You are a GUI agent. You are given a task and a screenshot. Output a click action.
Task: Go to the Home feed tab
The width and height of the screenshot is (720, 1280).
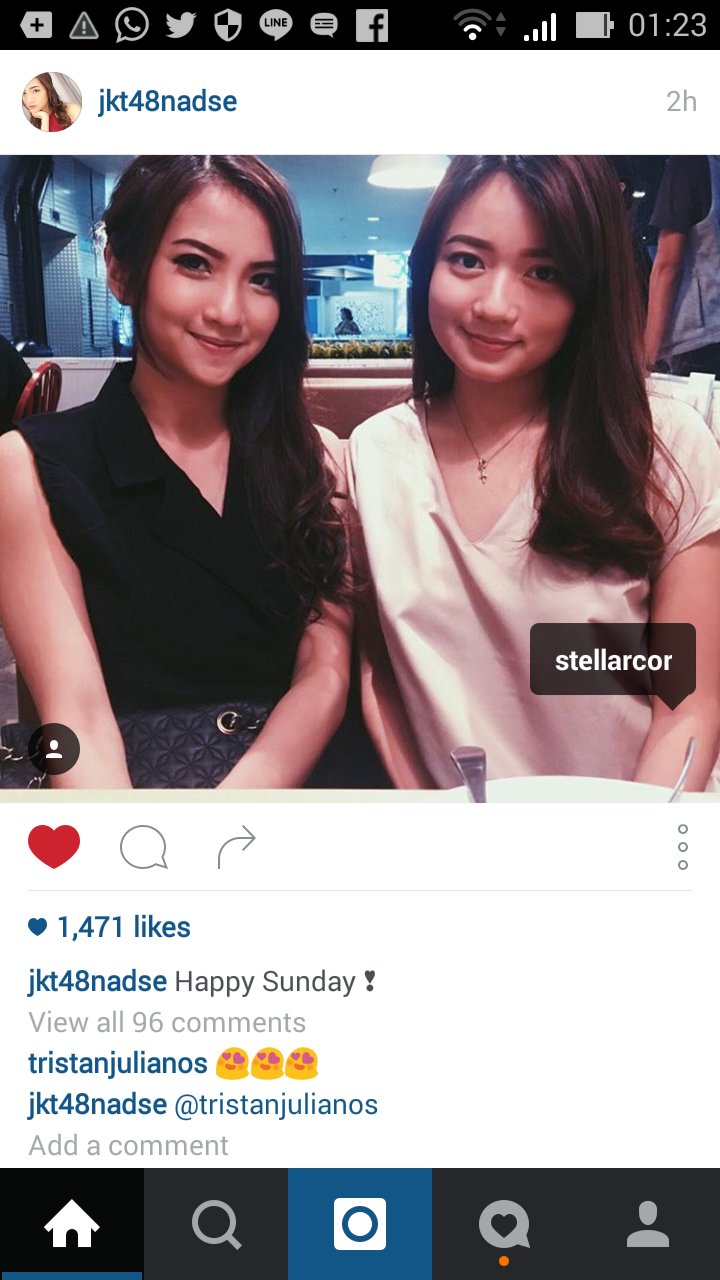72,1224
